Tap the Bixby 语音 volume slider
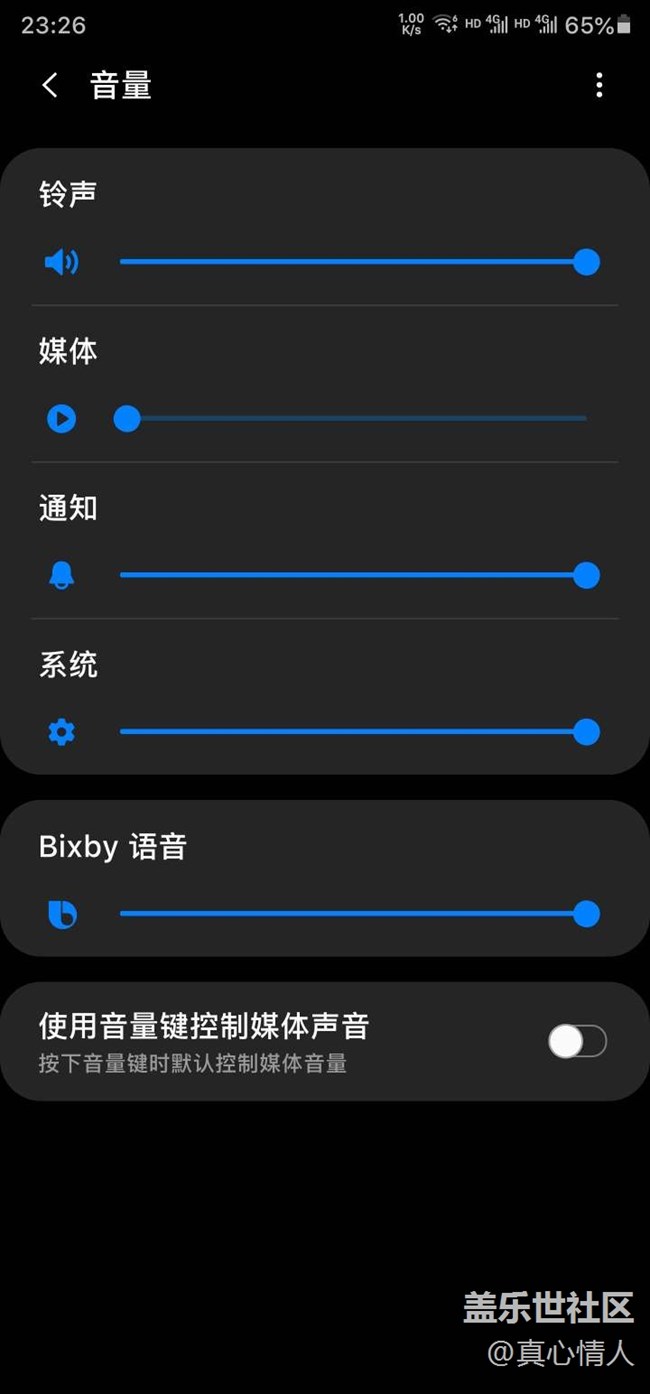 tap(352, 914)
